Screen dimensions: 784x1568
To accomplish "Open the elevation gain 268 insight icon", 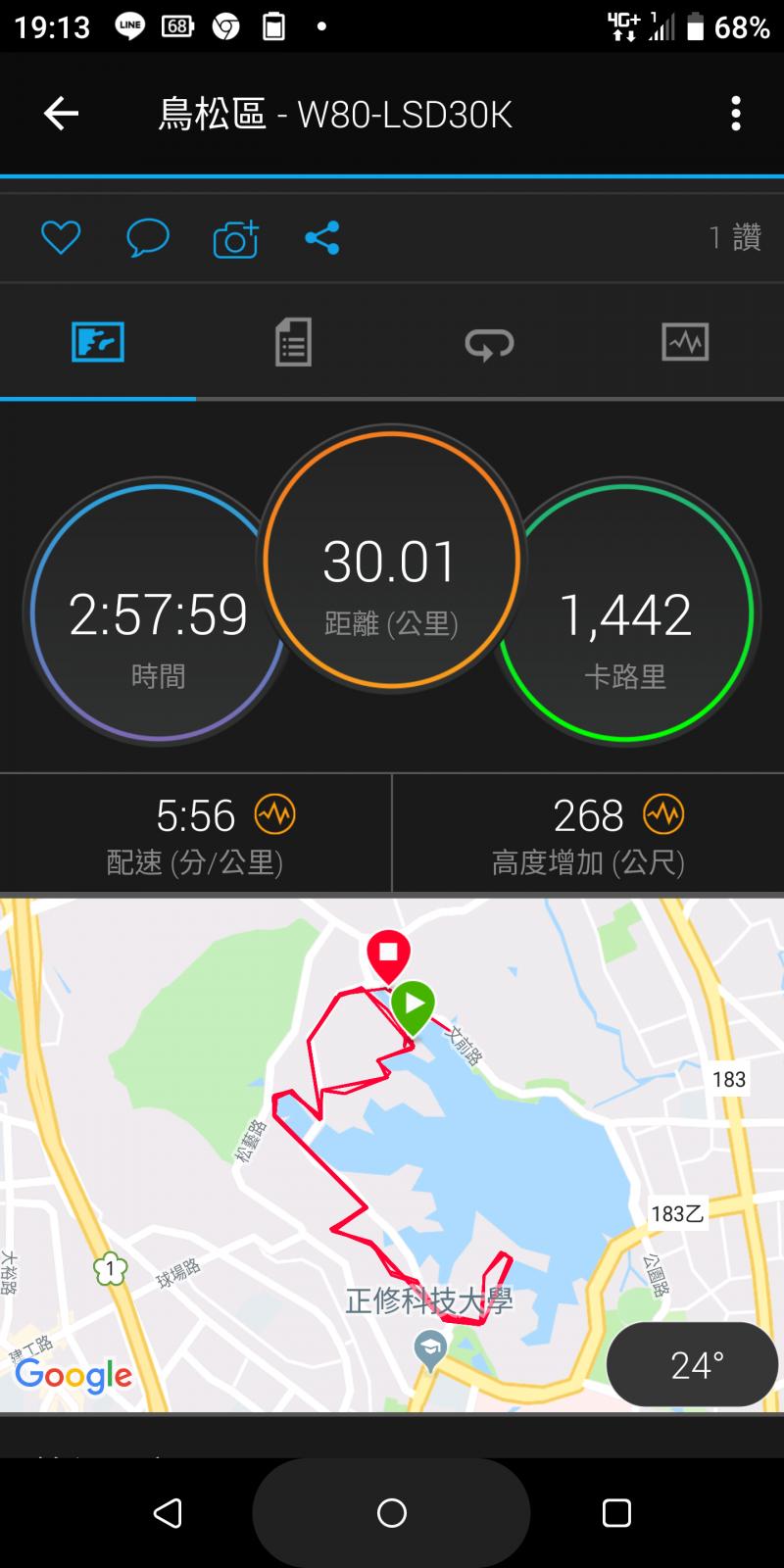I will point(663,814).
